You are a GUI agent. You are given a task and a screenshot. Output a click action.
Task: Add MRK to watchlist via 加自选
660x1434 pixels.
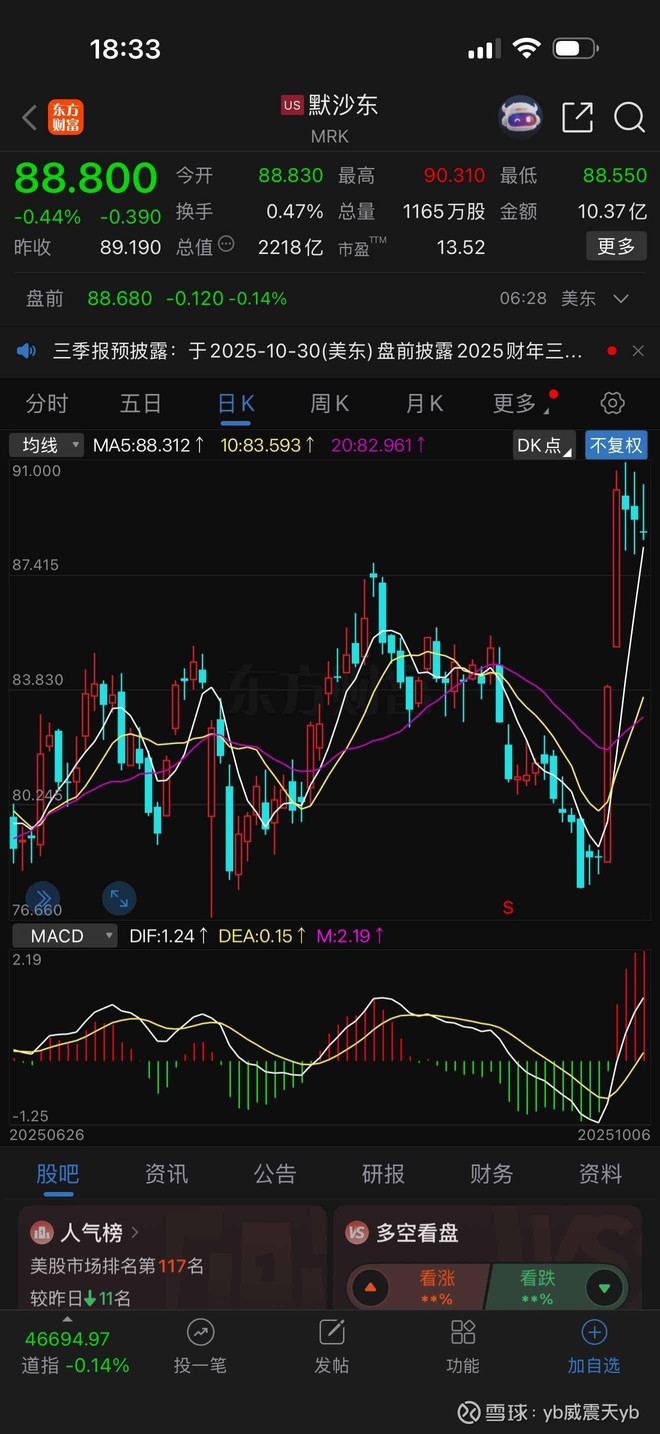594,1346
